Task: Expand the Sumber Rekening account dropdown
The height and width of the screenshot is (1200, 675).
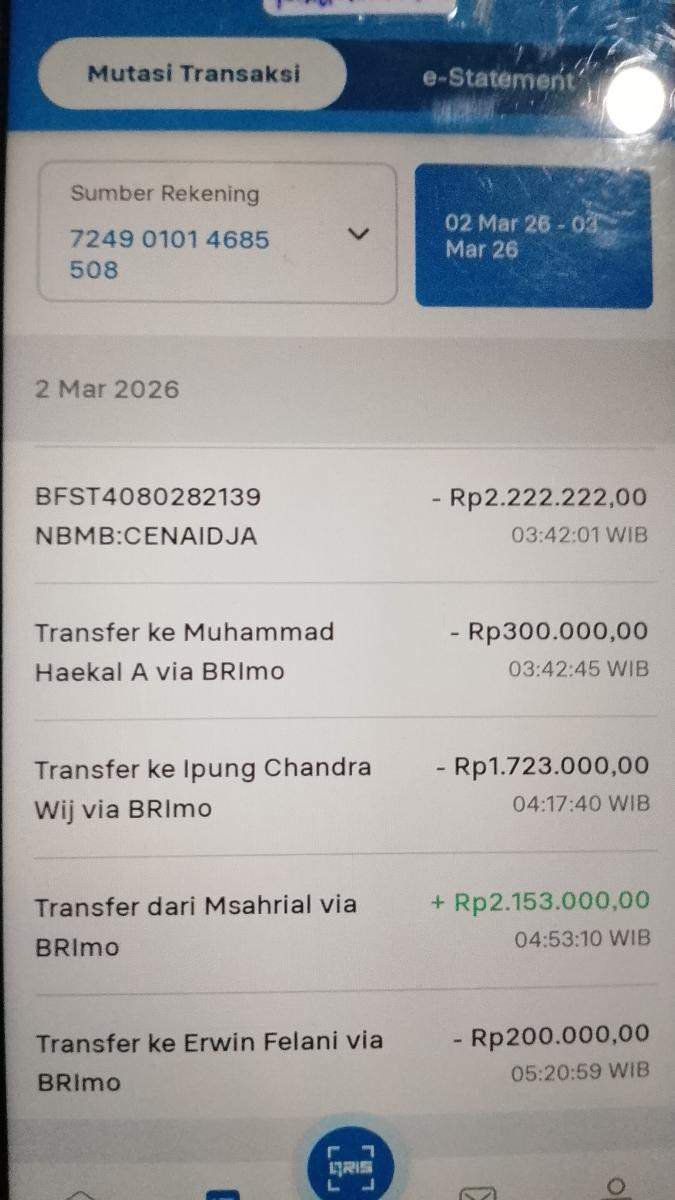Action: (217, 234)
